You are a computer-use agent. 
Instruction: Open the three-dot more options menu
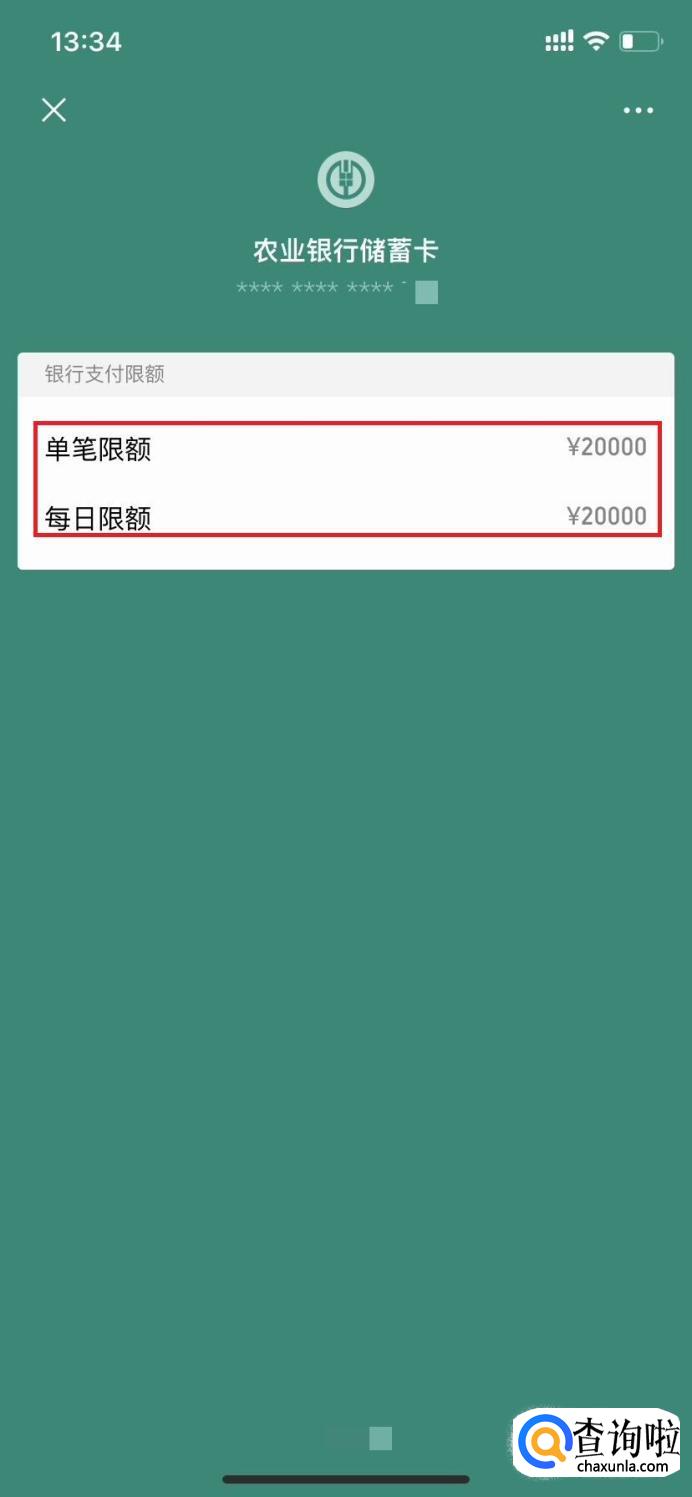[x=638, y=110]
